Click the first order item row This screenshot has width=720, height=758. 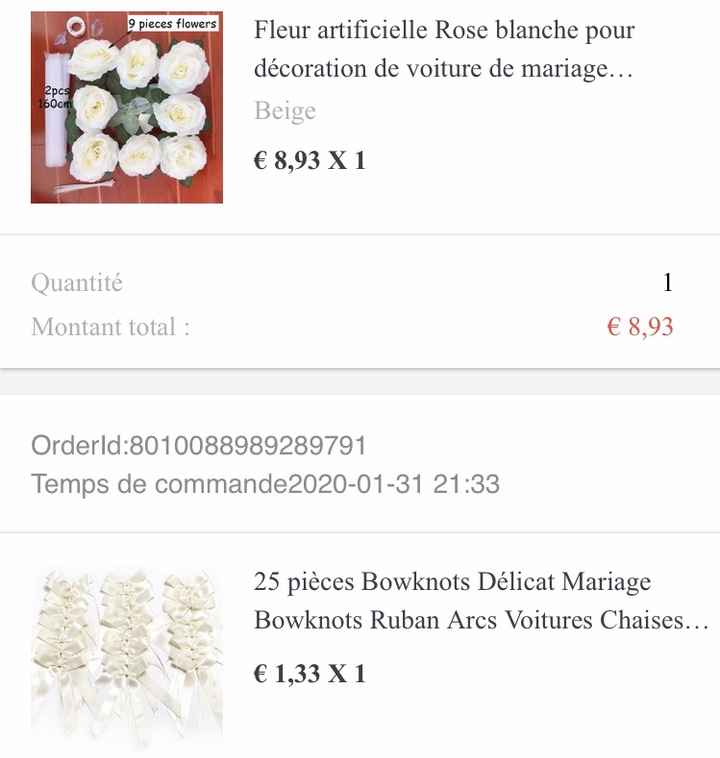click(360, 105)
